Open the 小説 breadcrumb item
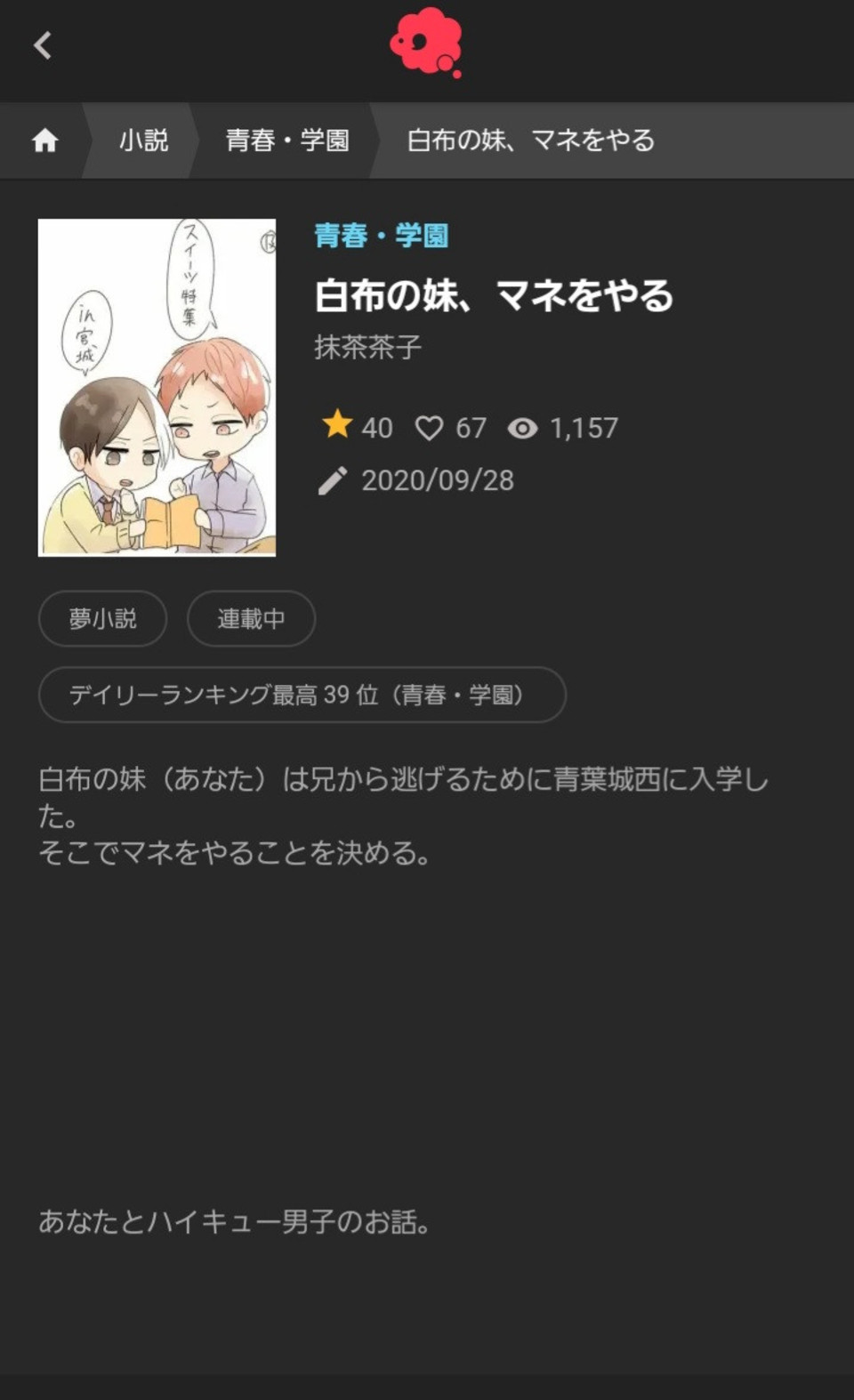The width and height of the screenshot is (854, 1400). [144, 140]
